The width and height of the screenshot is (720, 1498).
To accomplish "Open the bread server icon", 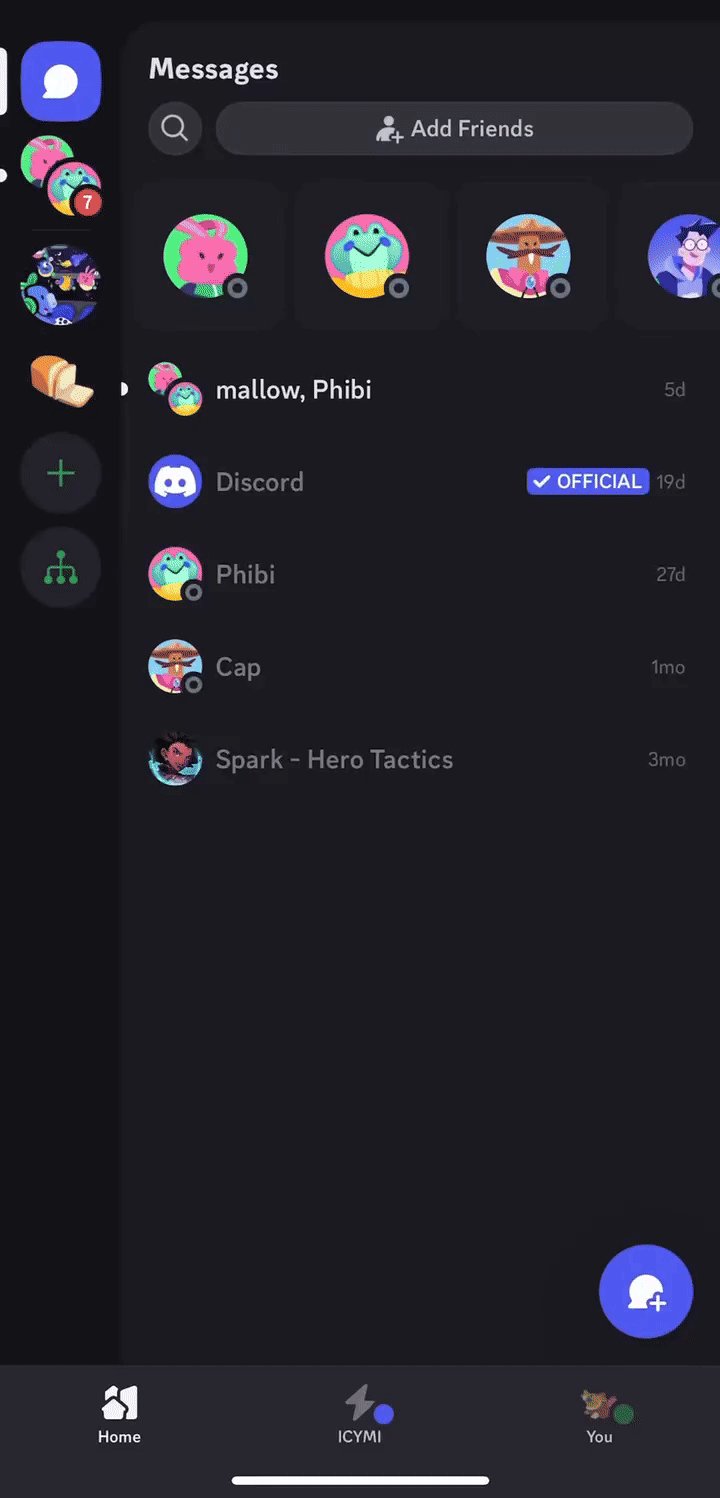I will (x=61, y=380).
